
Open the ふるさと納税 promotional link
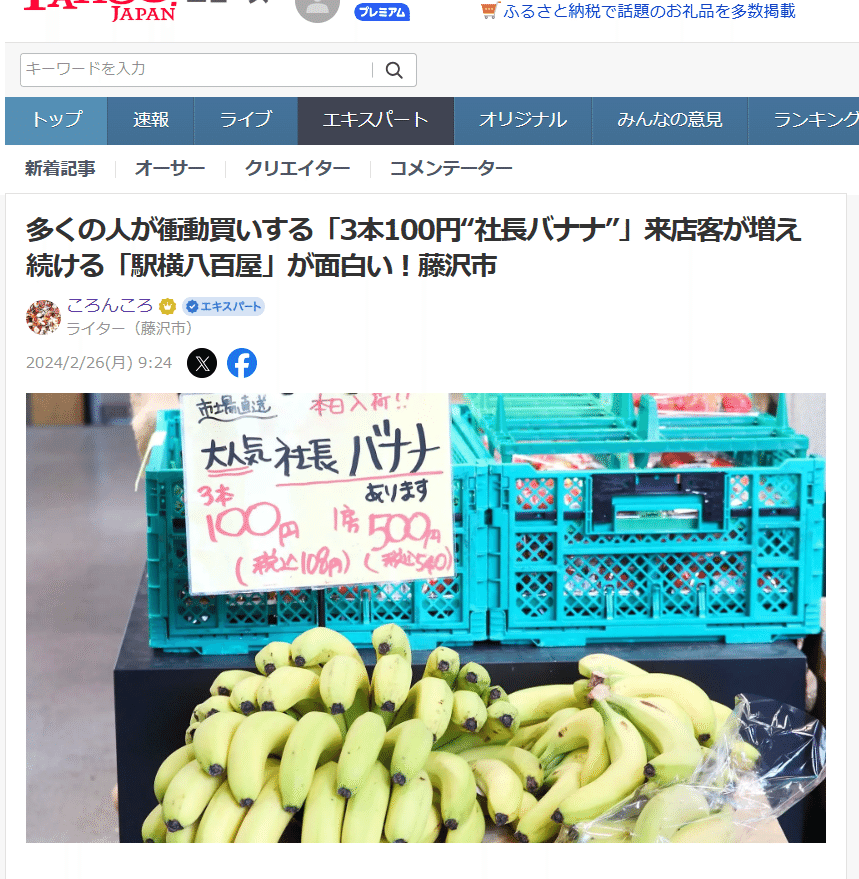650,10
